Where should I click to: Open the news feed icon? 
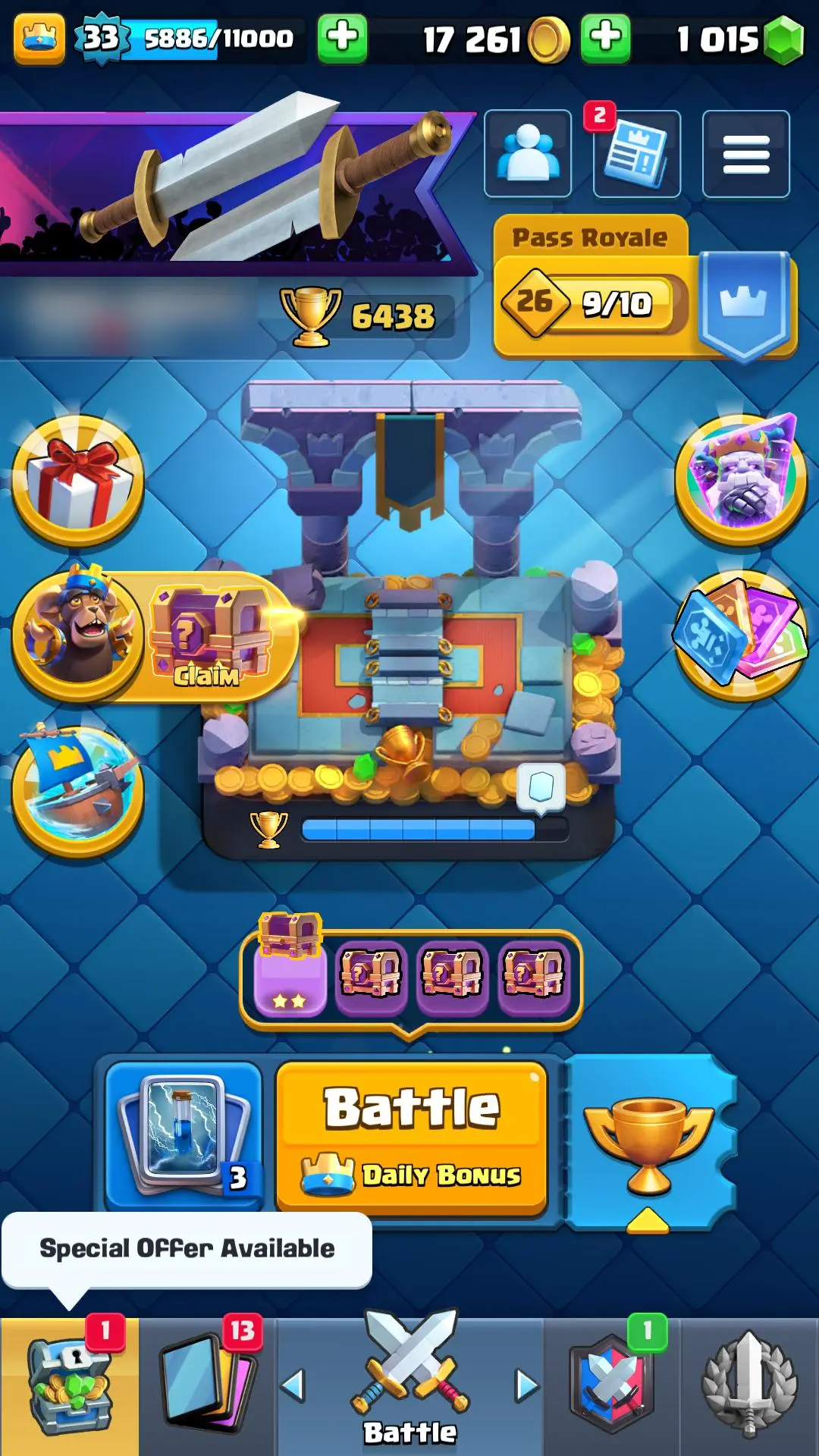pyautogui.click(x=637, y=154)
